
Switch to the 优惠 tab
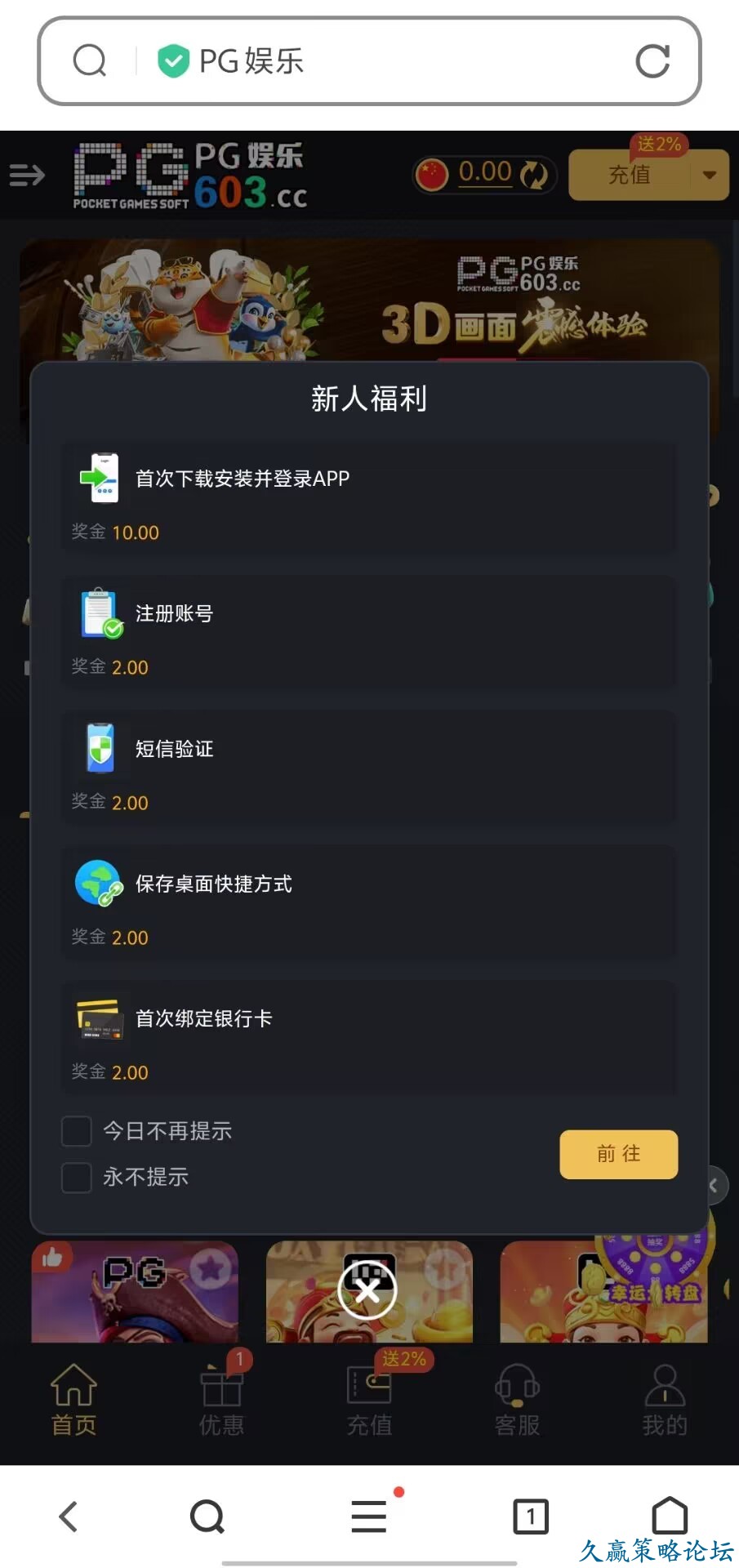coord(221,1398)
